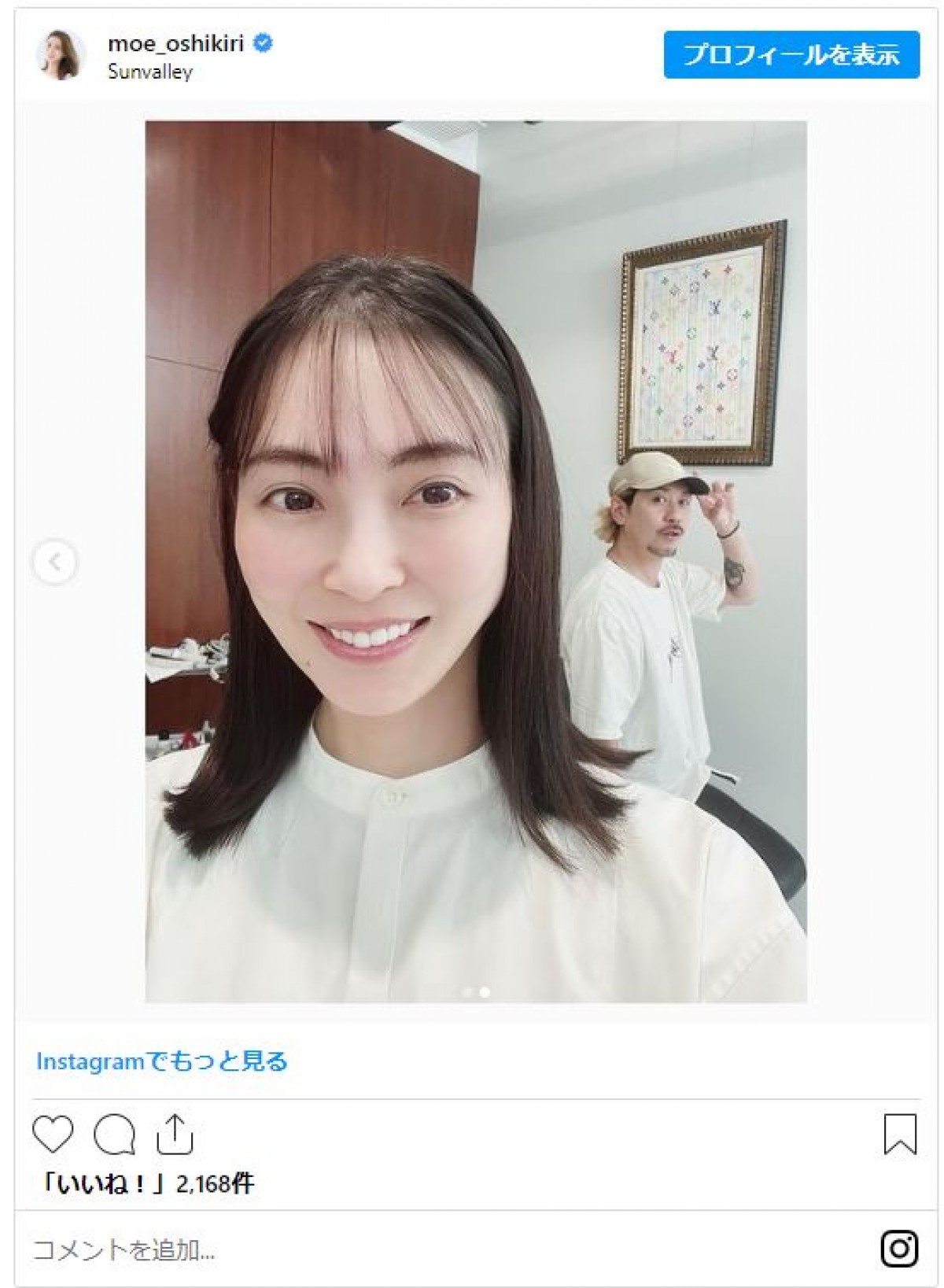
Task: Open the Sunvalley location link
Action: coord(150,72)
